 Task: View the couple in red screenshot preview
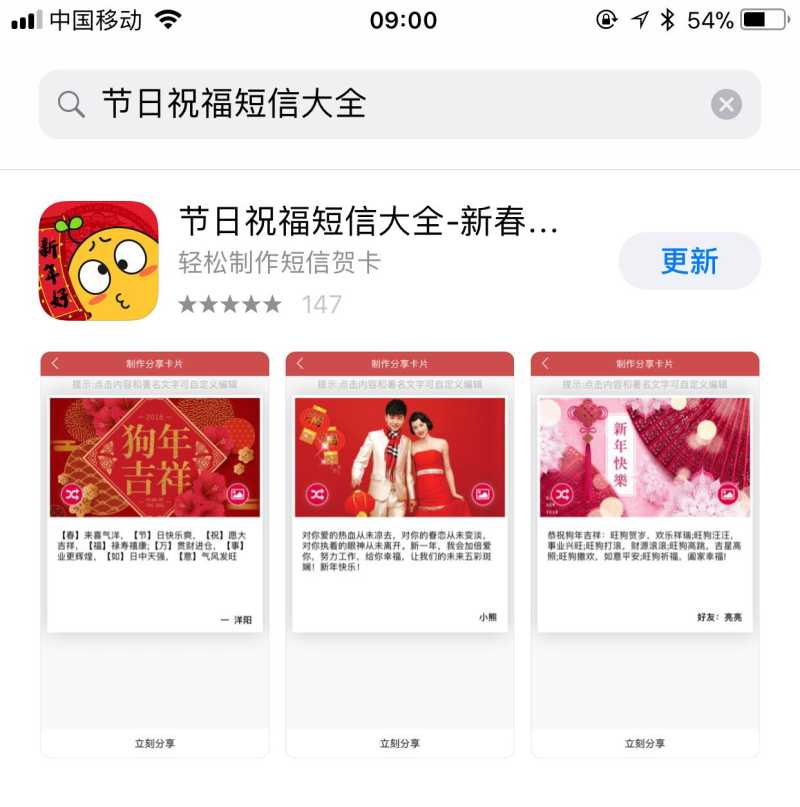pyautogui.click(x=400, y=553)
